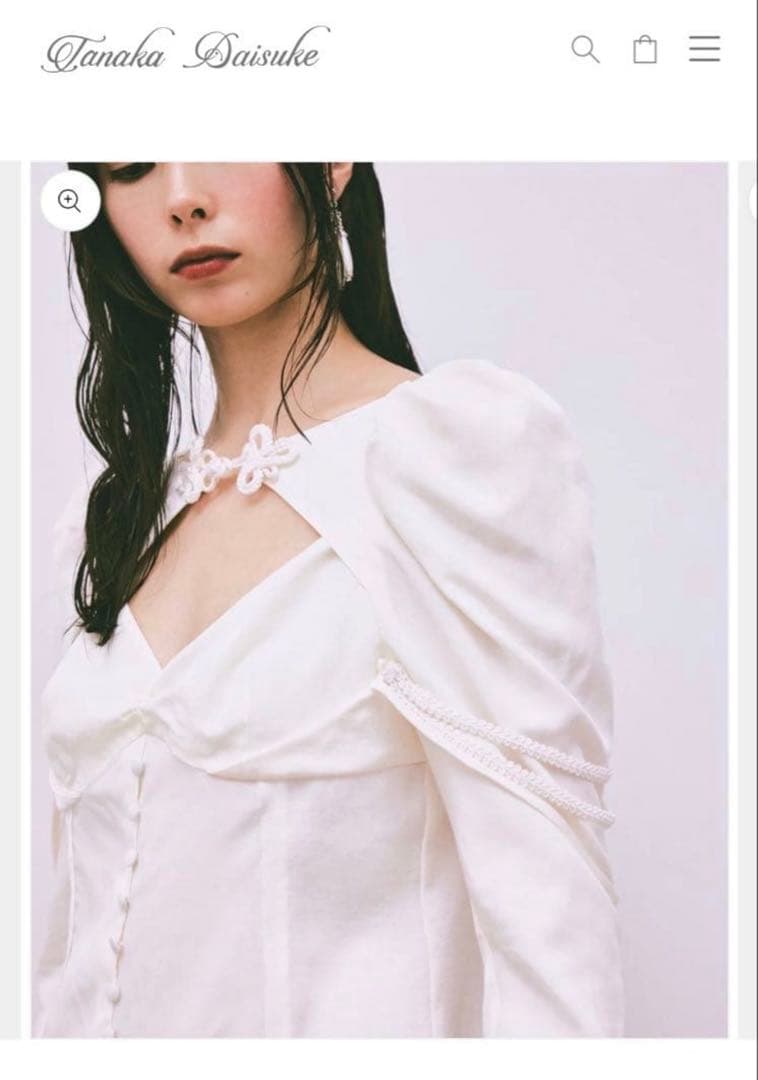Return home via the brand name link
Viewport: 758px width, 1080px height.
[x=185, y=53]
